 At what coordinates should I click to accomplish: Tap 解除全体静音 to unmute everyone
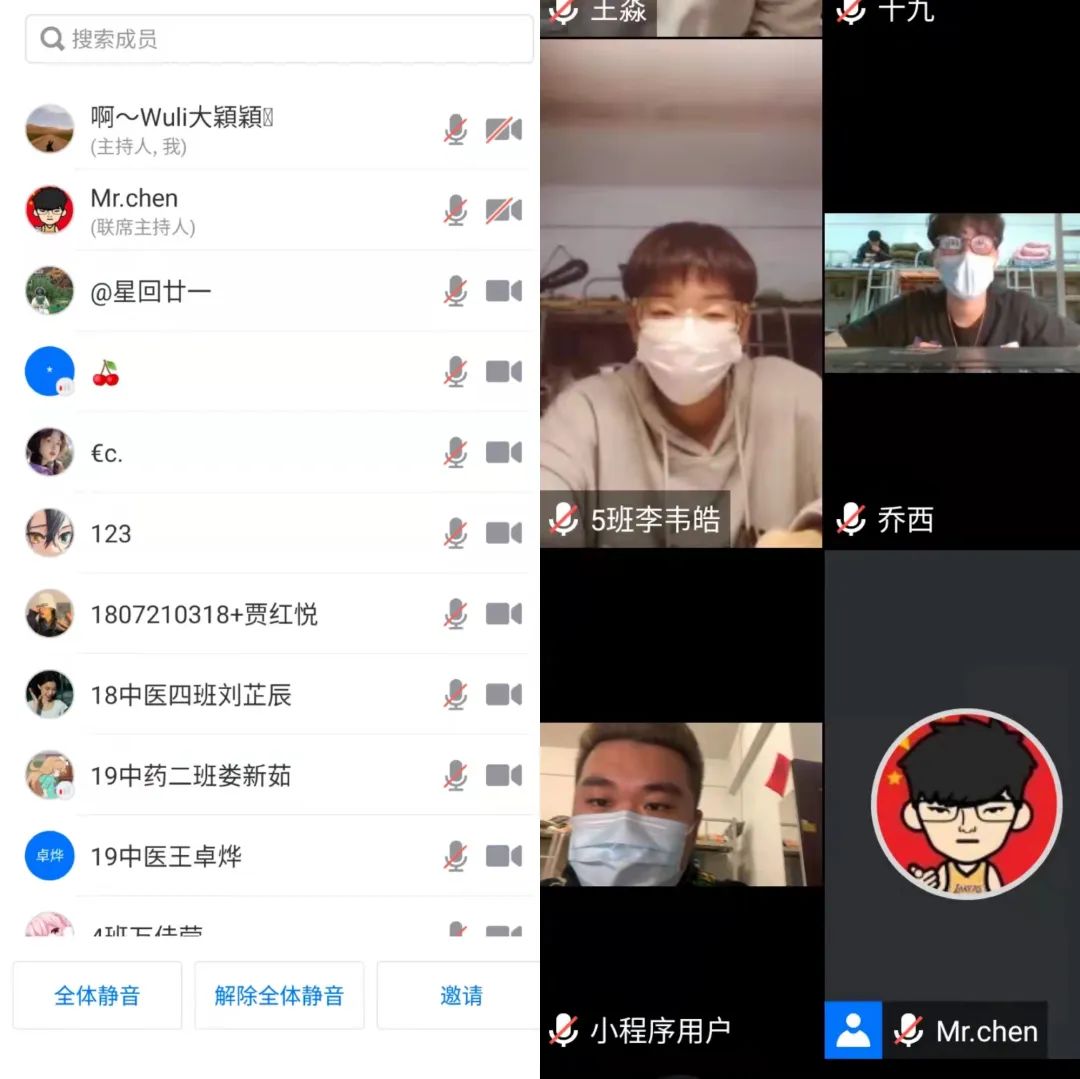click(279, 995)
